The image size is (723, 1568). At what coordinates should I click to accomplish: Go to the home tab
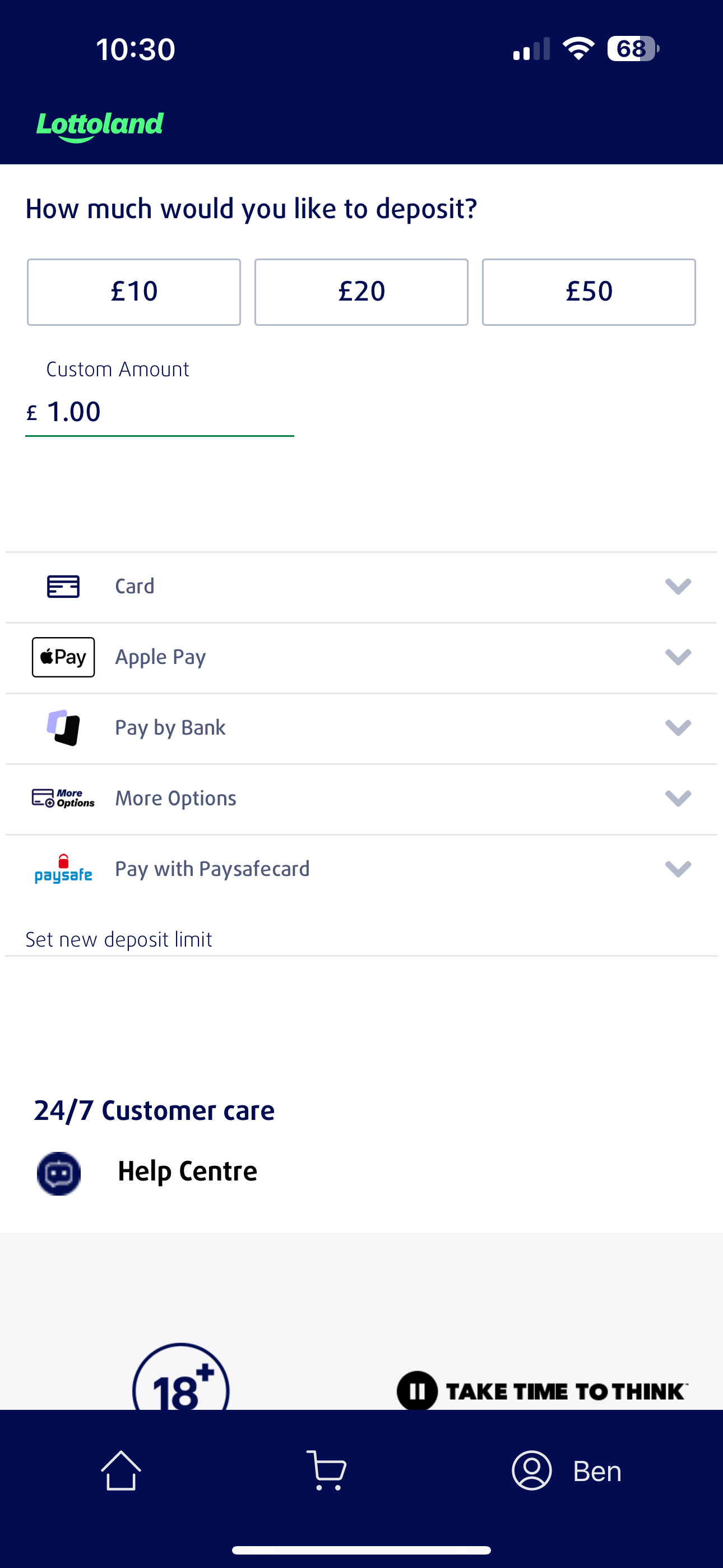point(121,1470)
